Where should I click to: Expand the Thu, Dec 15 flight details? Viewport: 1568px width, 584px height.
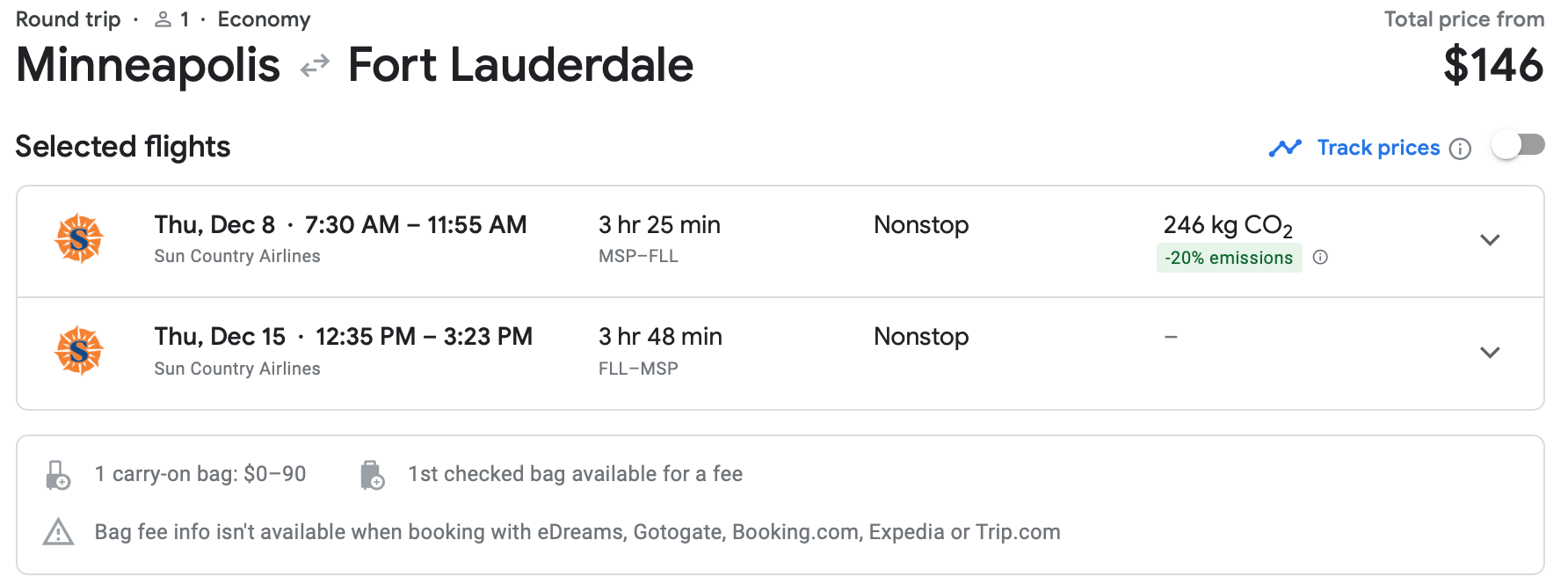1490,353
